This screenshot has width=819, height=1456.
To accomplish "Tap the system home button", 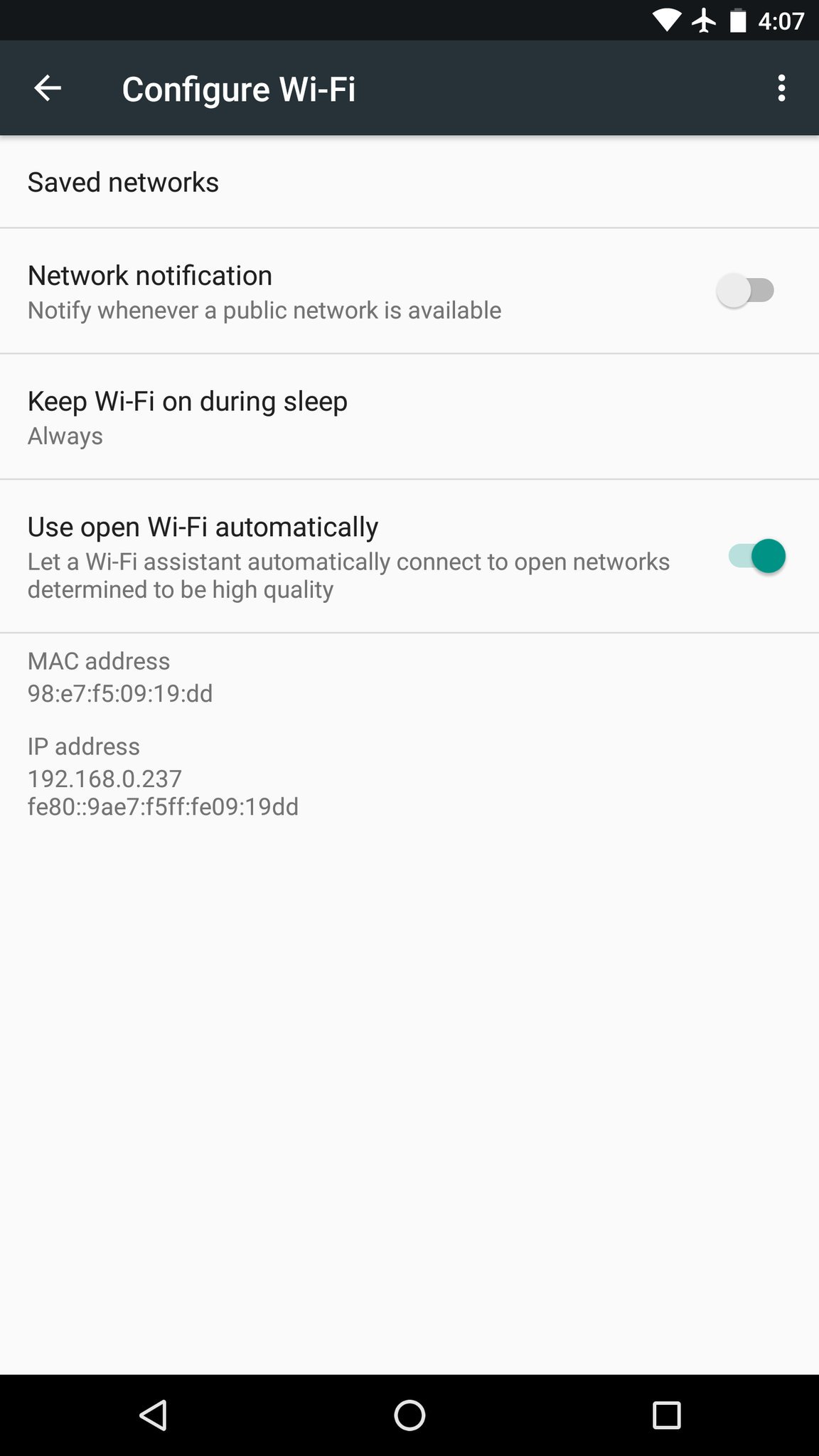I will [x=409, y=1415].
